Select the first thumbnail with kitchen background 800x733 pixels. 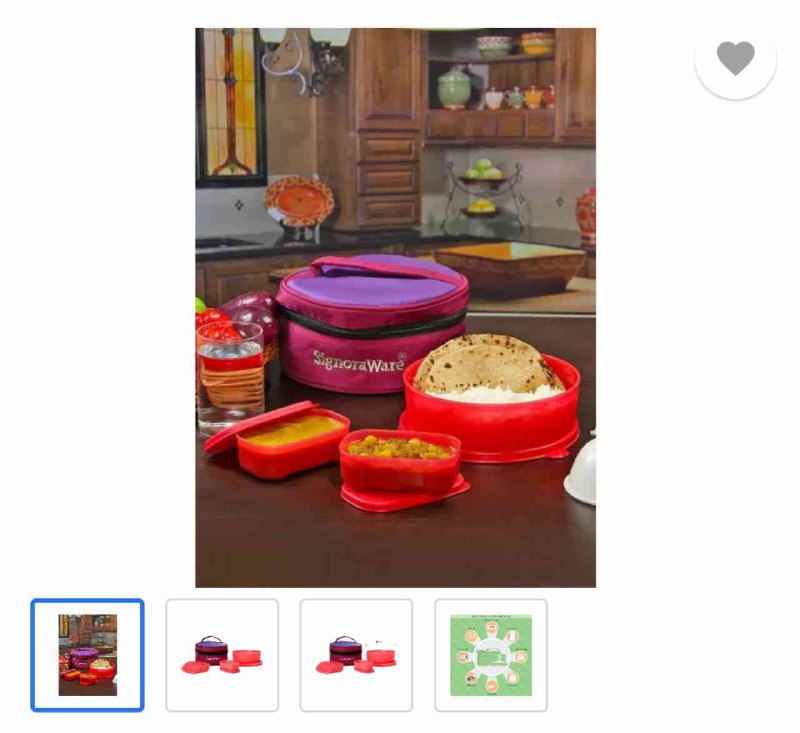pyautogui.click(x=88, y=655)
